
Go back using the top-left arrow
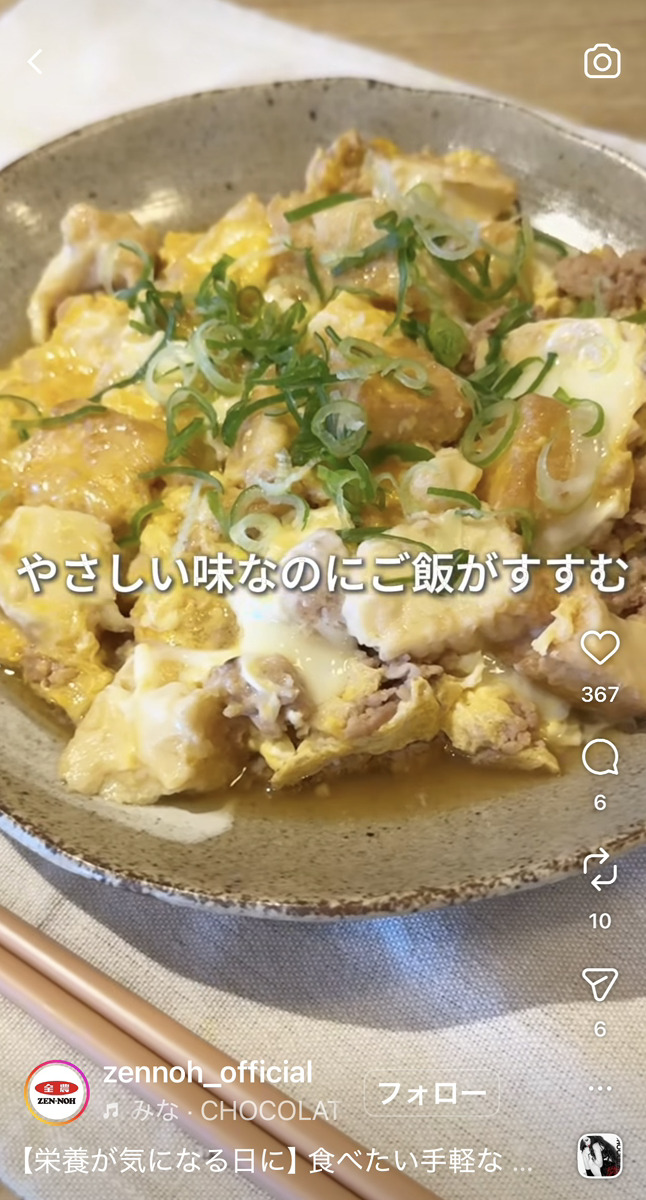click(35, 62)
